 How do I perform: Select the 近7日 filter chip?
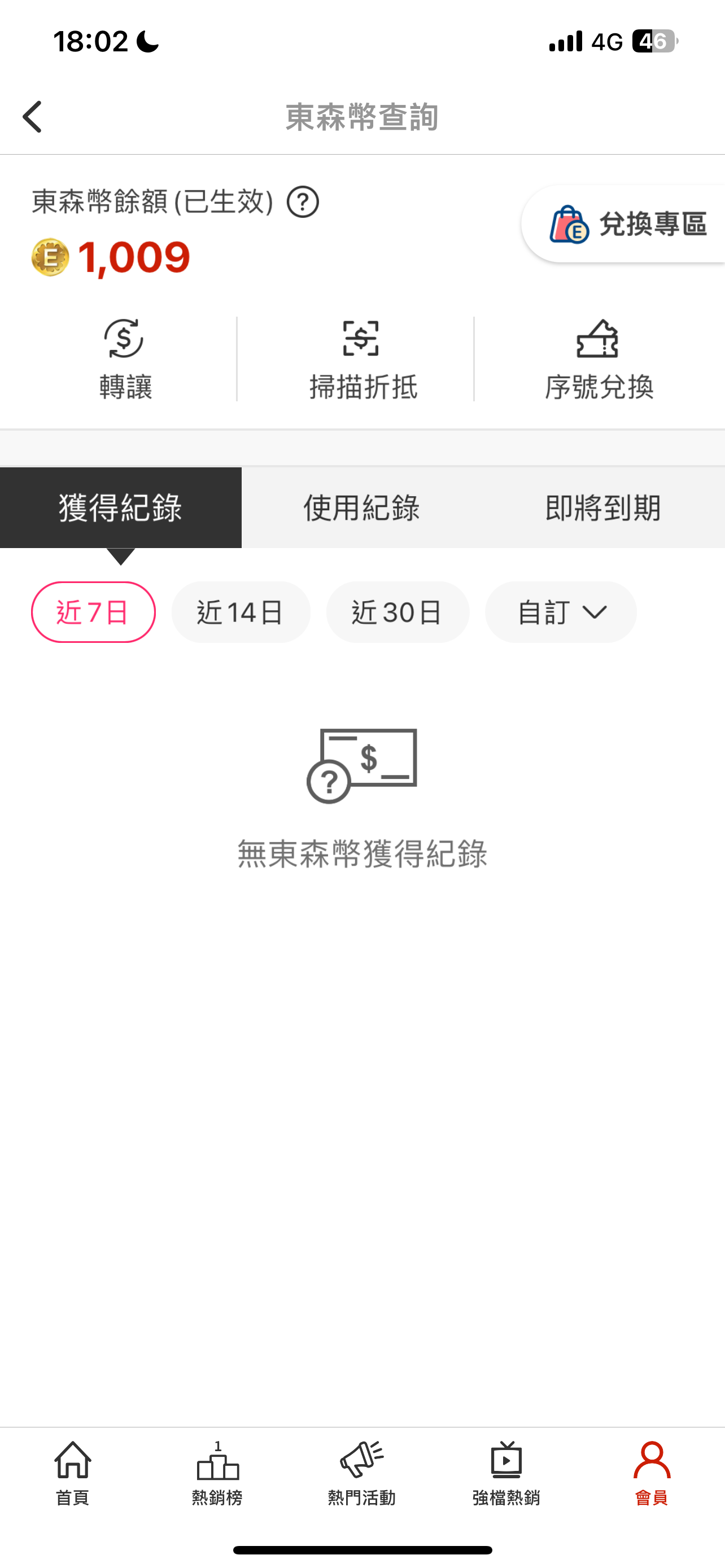[x=93, y=612]
